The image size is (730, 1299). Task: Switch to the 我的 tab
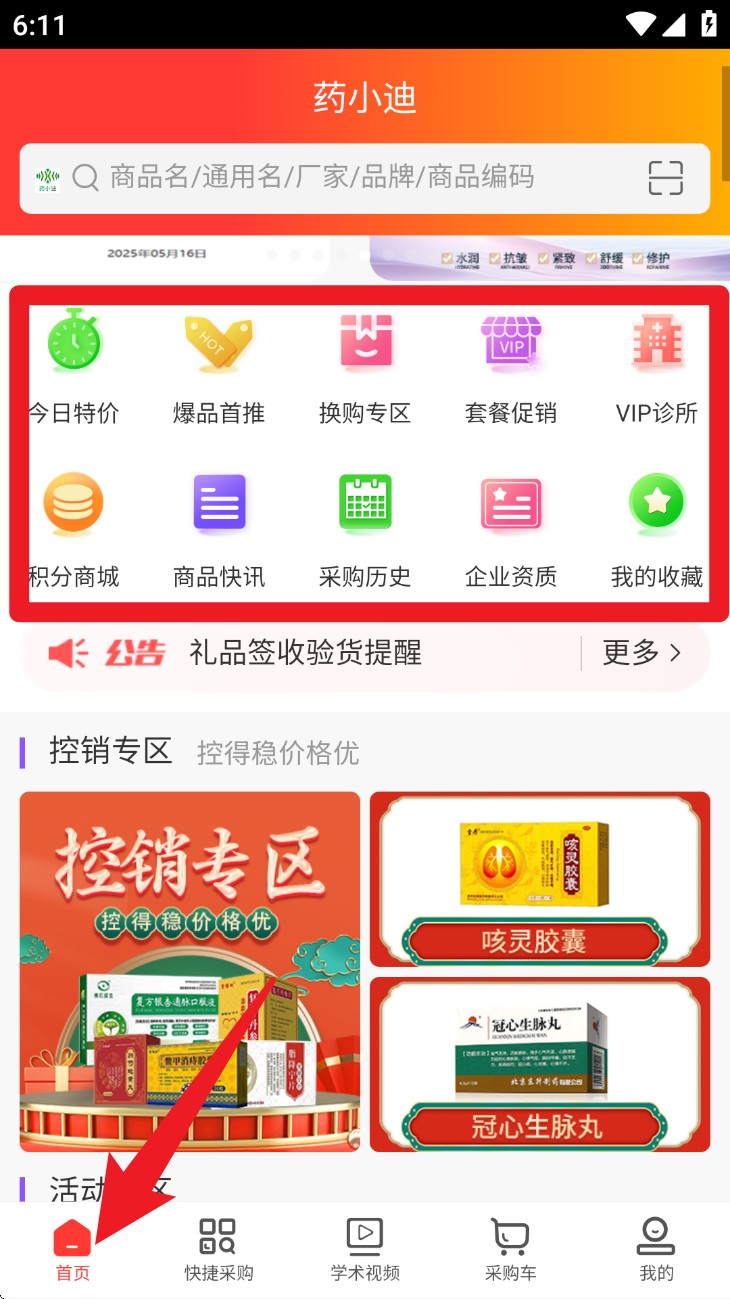click(656, 1250)
